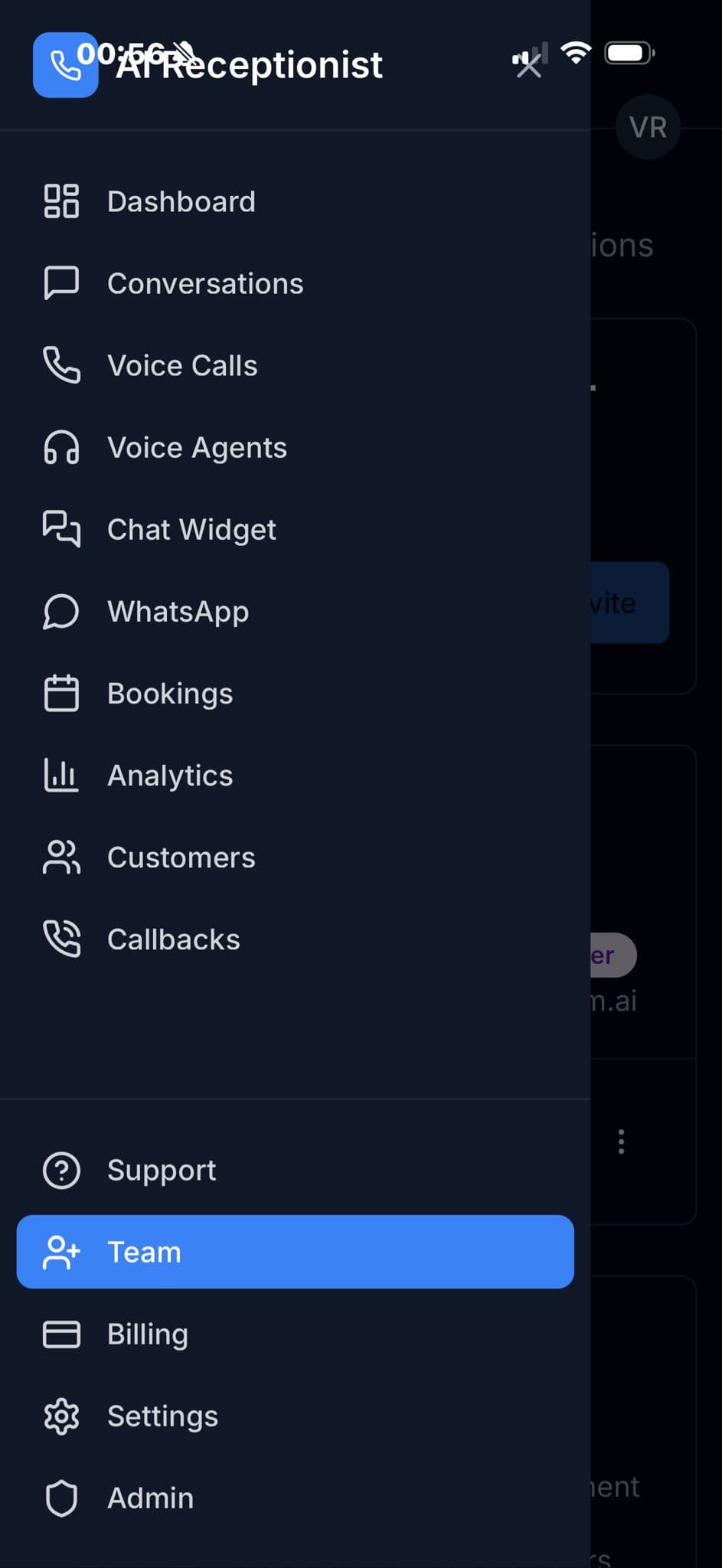
Task: Tap the WhatsApp chat icon
Action: click(x=61, y=611)
